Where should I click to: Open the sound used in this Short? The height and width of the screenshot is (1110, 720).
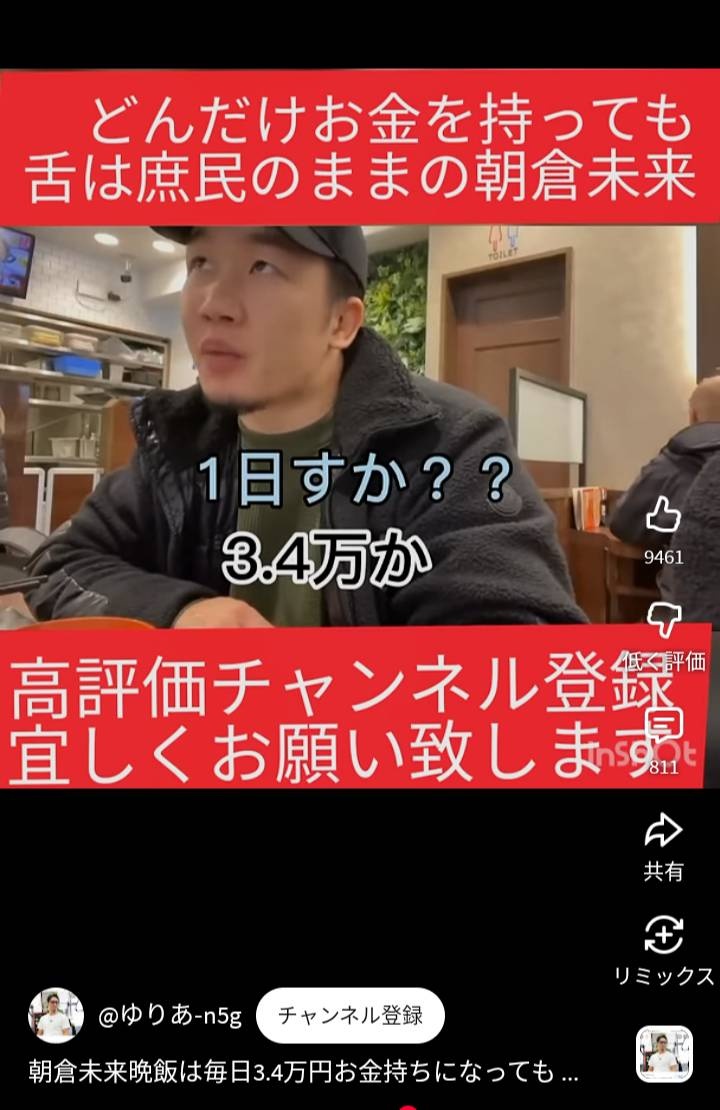pyautogui.click(x=664, y=1054)
